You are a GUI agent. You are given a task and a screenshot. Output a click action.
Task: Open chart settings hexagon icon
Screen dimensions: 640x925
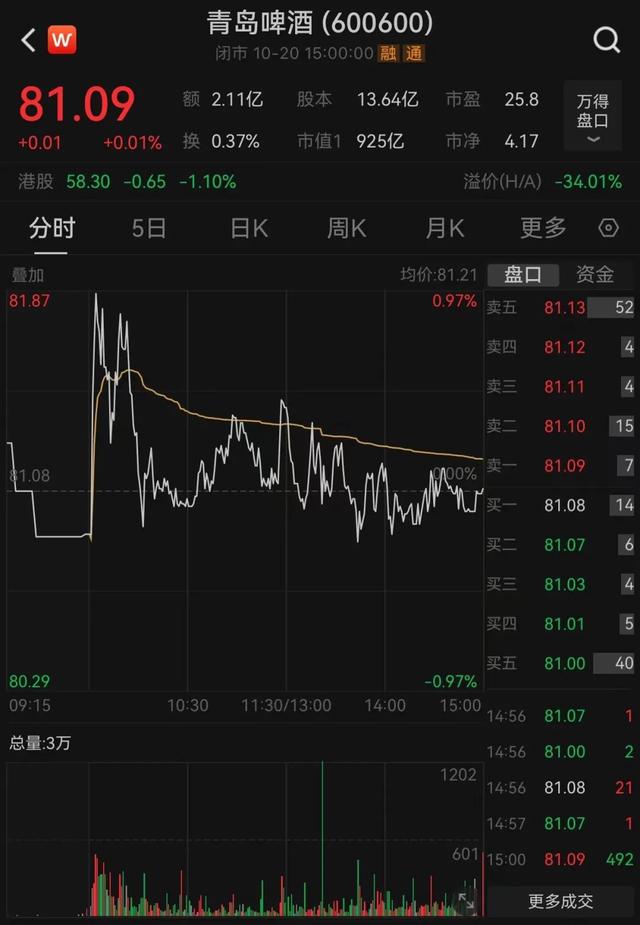(608, 228)
